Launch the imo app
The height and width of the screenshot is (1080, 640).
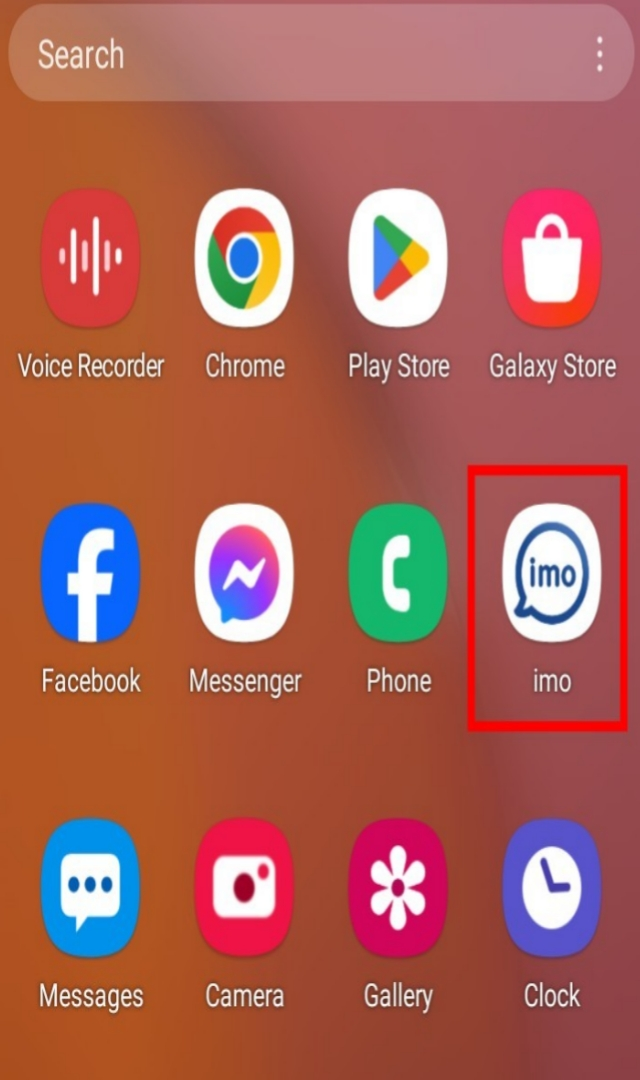tap(552, 573)
